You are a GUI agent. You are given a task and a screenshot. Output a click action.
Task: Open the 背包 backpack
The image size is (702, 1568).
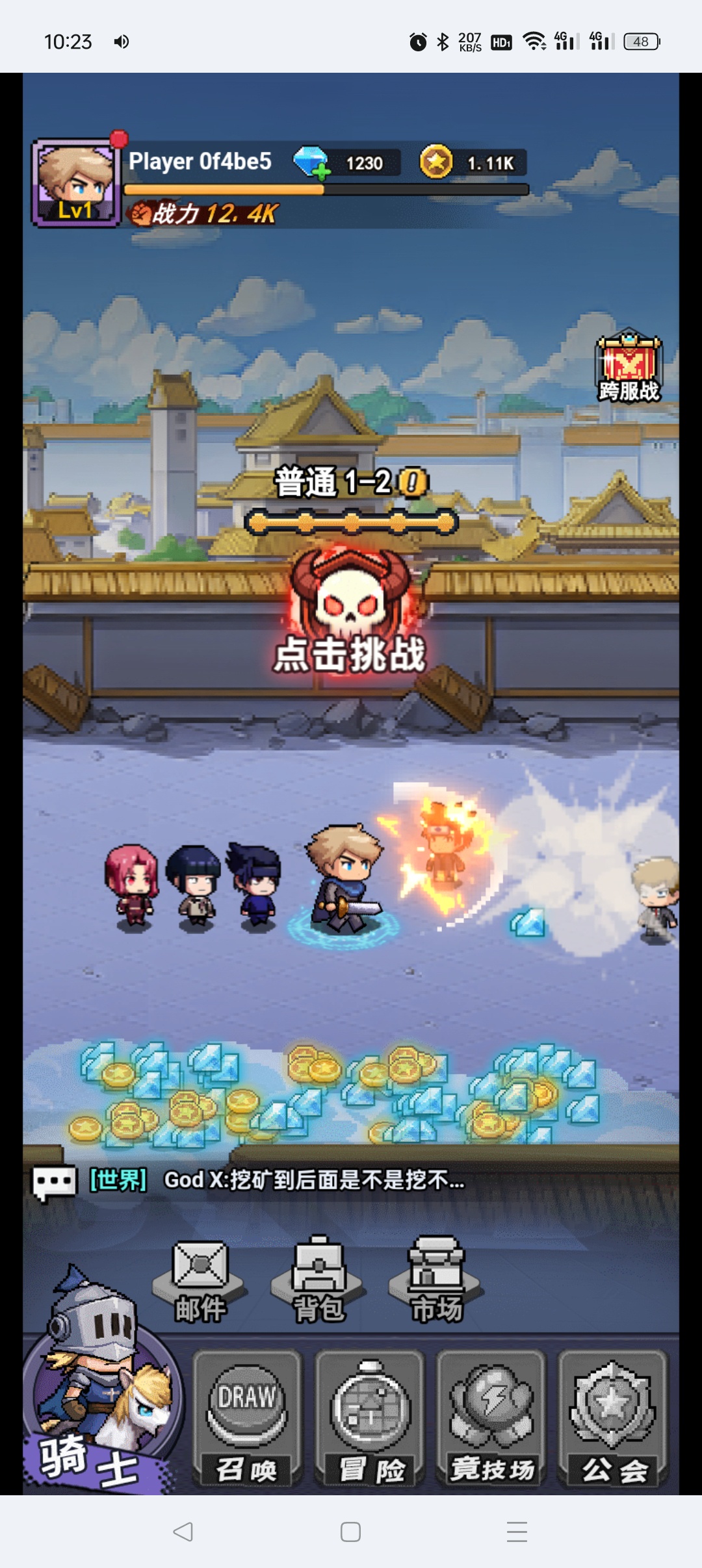pos(318,1281)
